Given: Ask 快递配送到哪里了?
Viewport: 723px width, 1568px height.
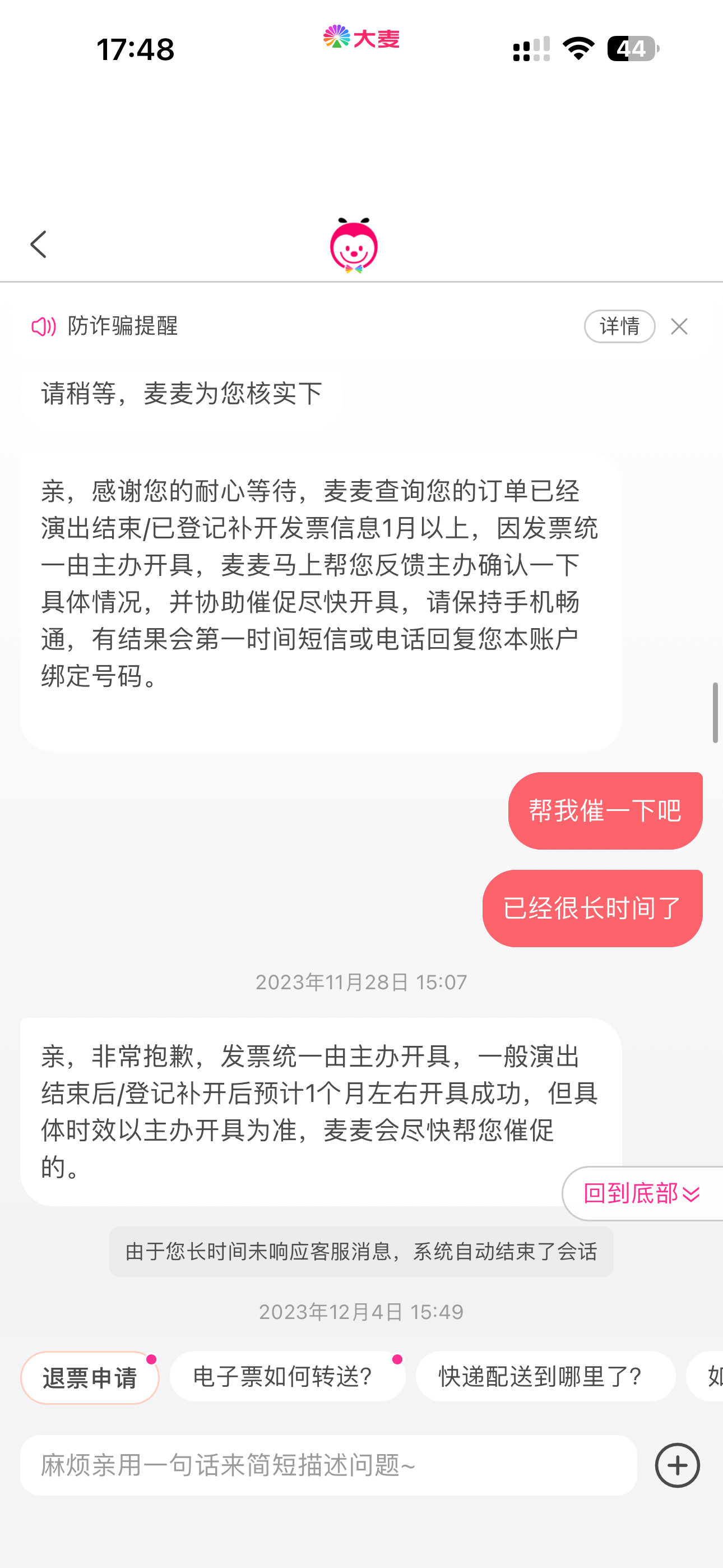Looking at the screenshot, I should click(545, 1377).
